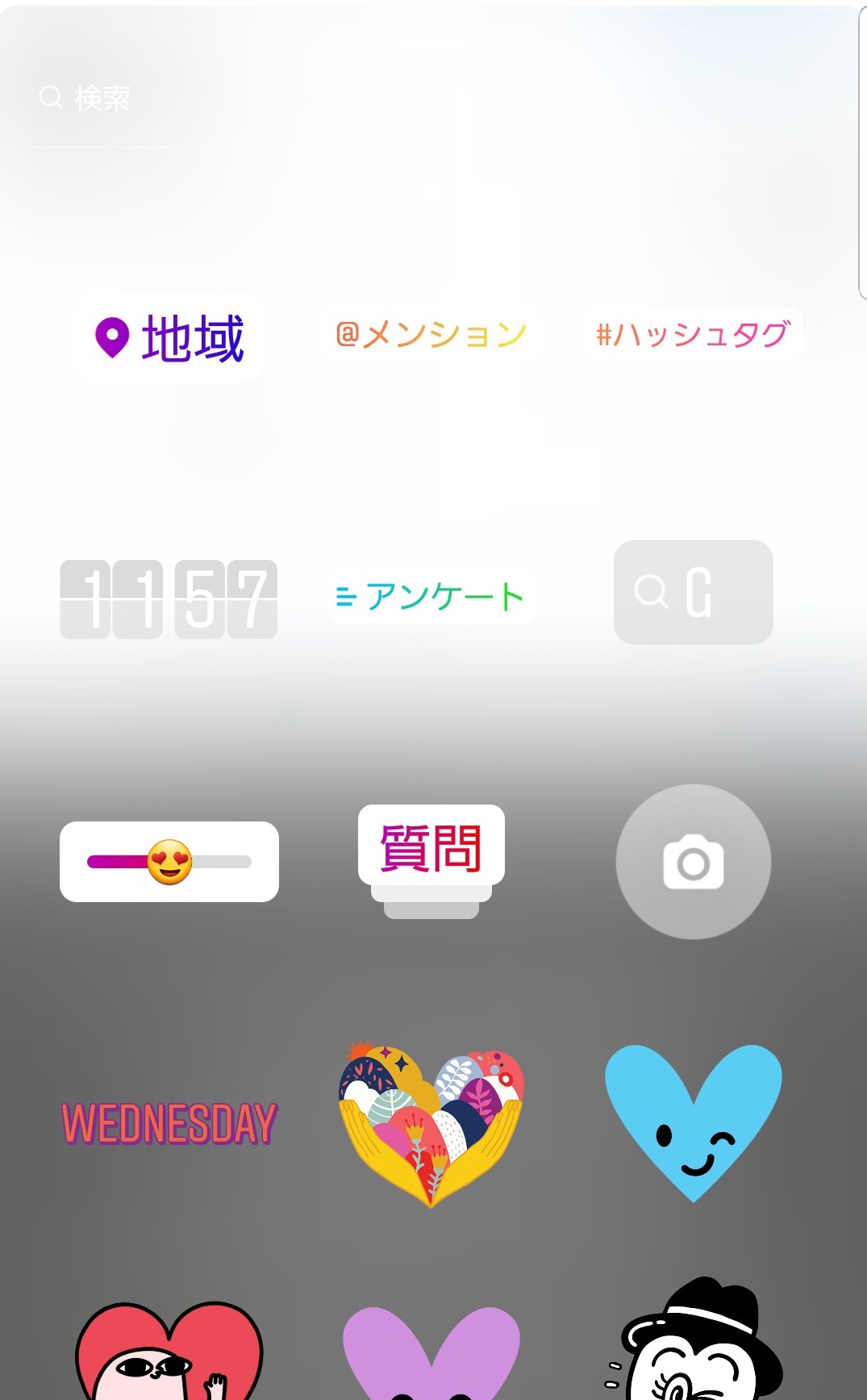Open the 検索 sticker search field
Image resolution: width=867 pixels, height=1400 pixels.
433,98
